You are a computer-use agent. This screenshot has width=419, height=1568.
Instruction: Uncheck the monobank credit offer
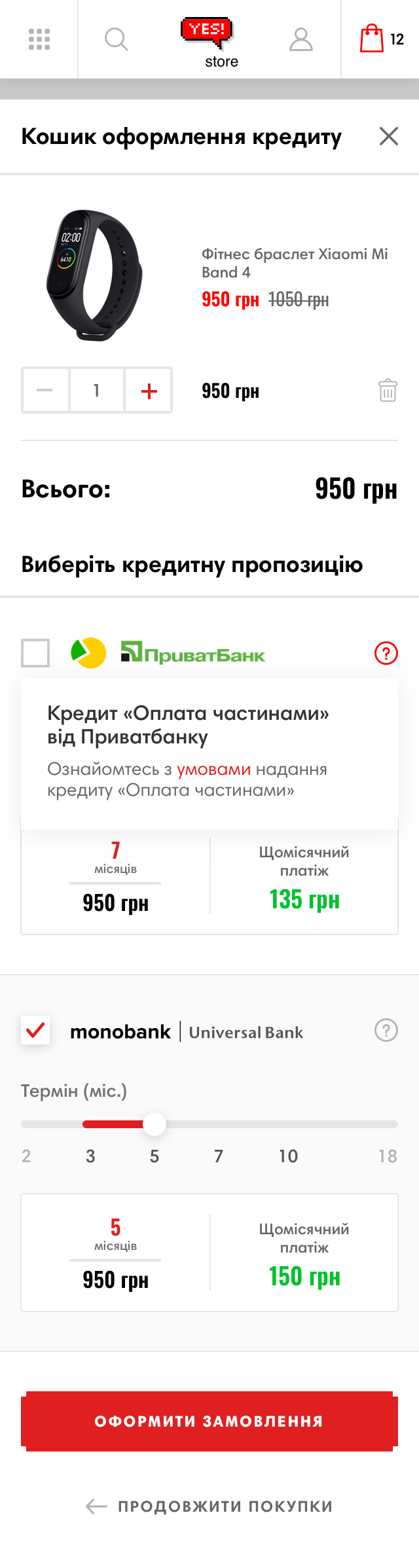tap(35, 1030)
